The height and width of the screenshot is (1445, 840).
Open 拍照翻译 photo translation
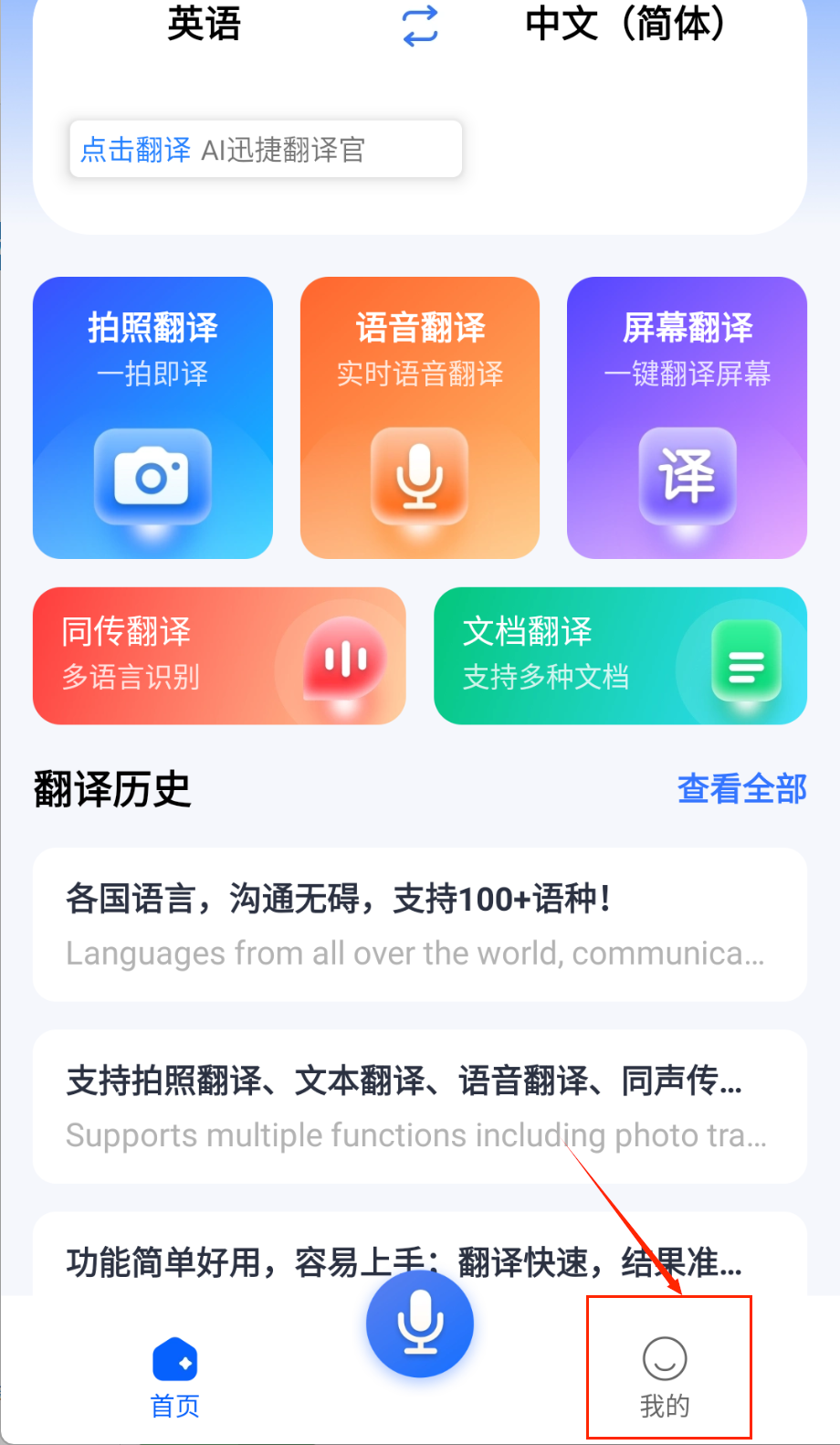(152, 417)
